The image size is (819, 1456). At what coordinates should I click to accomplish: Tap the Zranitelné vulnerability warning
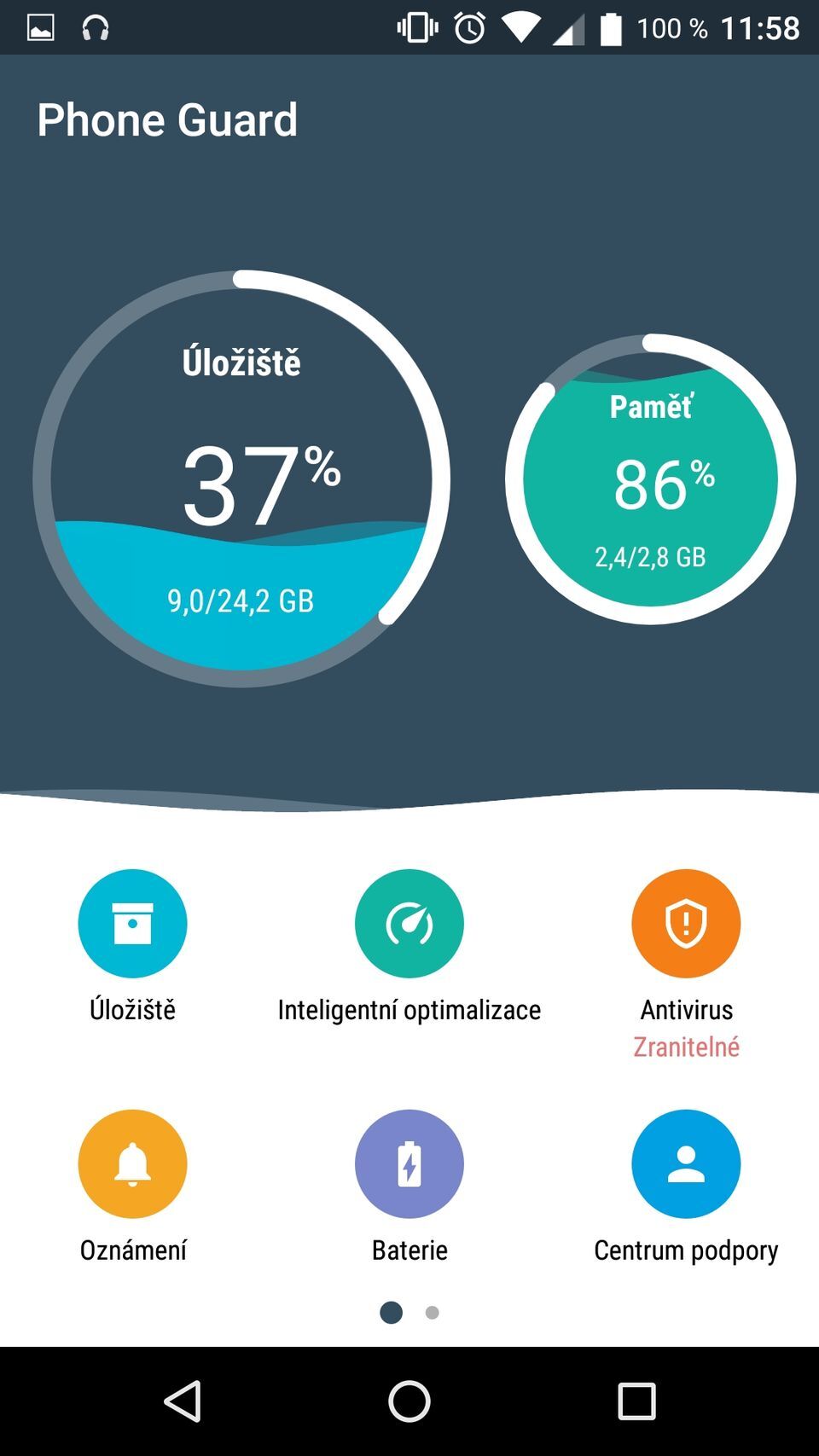tap(685, 1047)
